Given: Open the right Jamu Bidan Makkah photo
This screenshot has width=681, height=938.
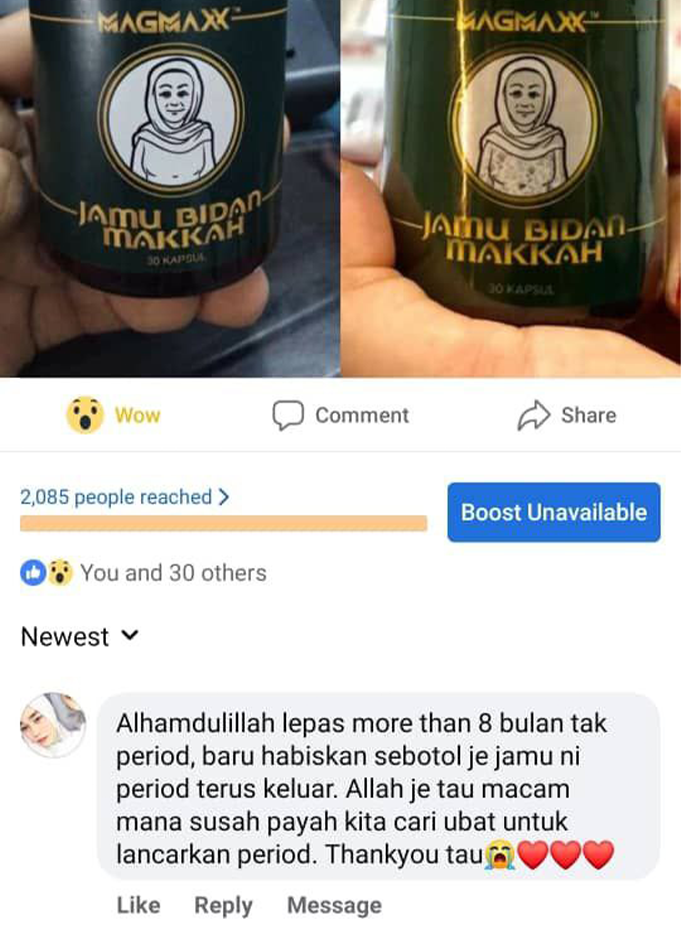Looking at the screenshot, I should point(512,188).
